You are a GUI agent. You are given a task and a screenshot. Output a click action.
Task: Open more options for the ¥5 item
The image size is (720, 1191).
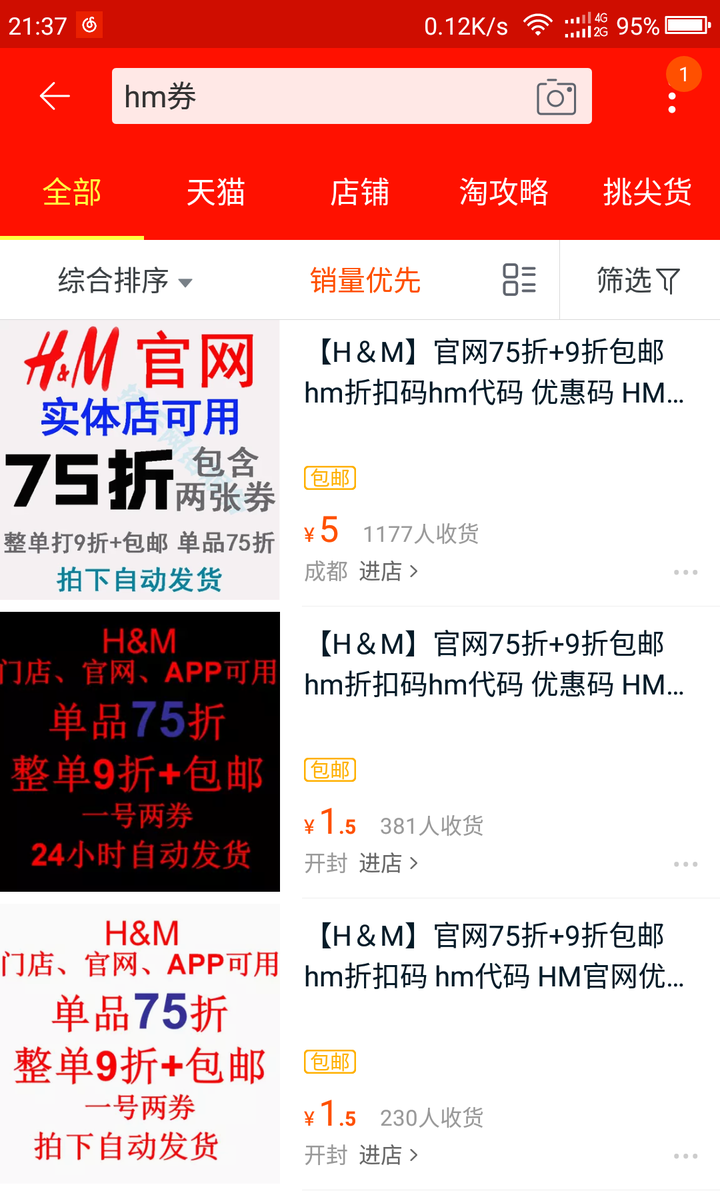[685, 572]
